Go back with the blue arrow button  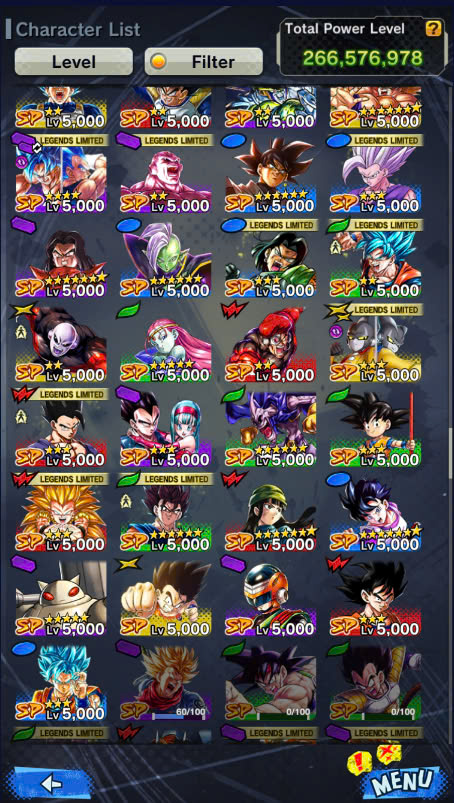[x=51, y=783]
